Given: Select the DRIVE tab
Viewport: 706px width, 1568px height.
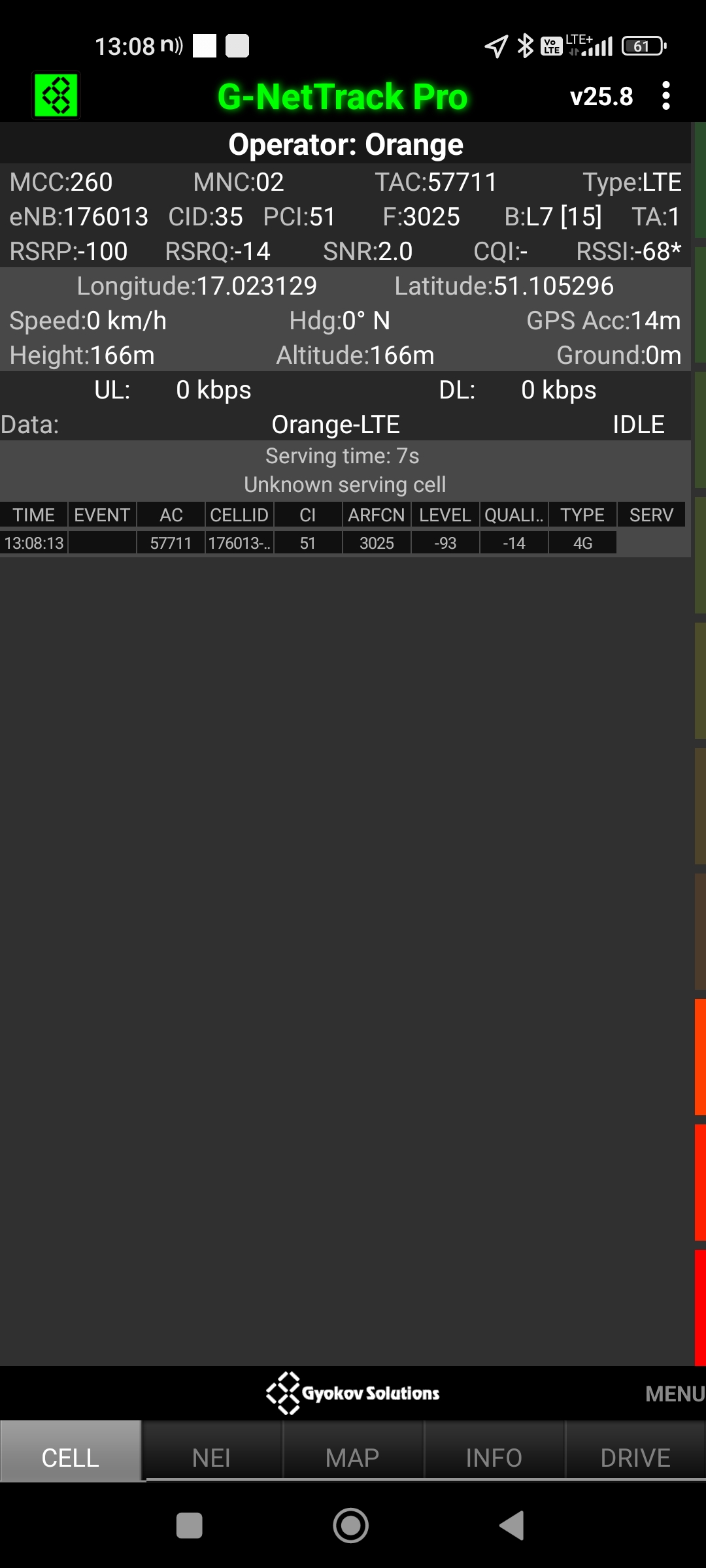Looking at the screenshot, I should (635, 1458).
